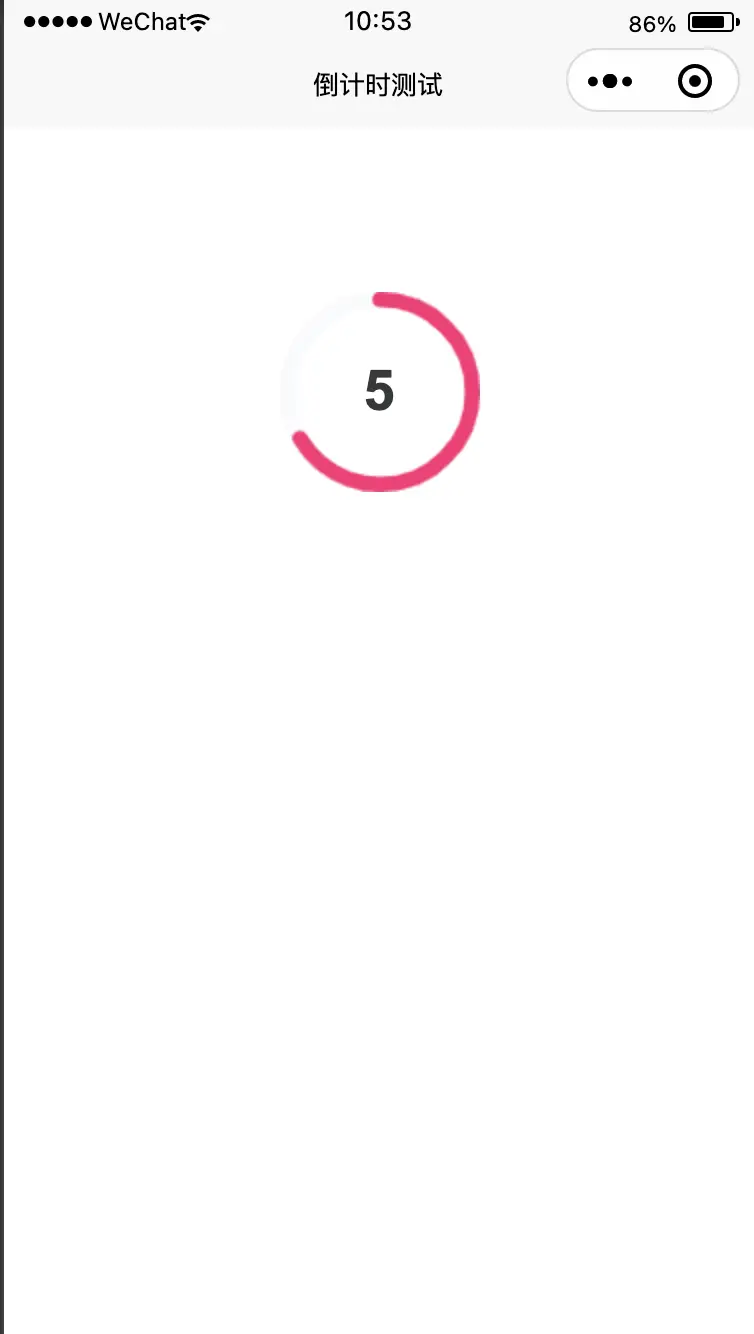Open the mini program more-options menu
The image size is (754, 1334).
click(610, 81)
